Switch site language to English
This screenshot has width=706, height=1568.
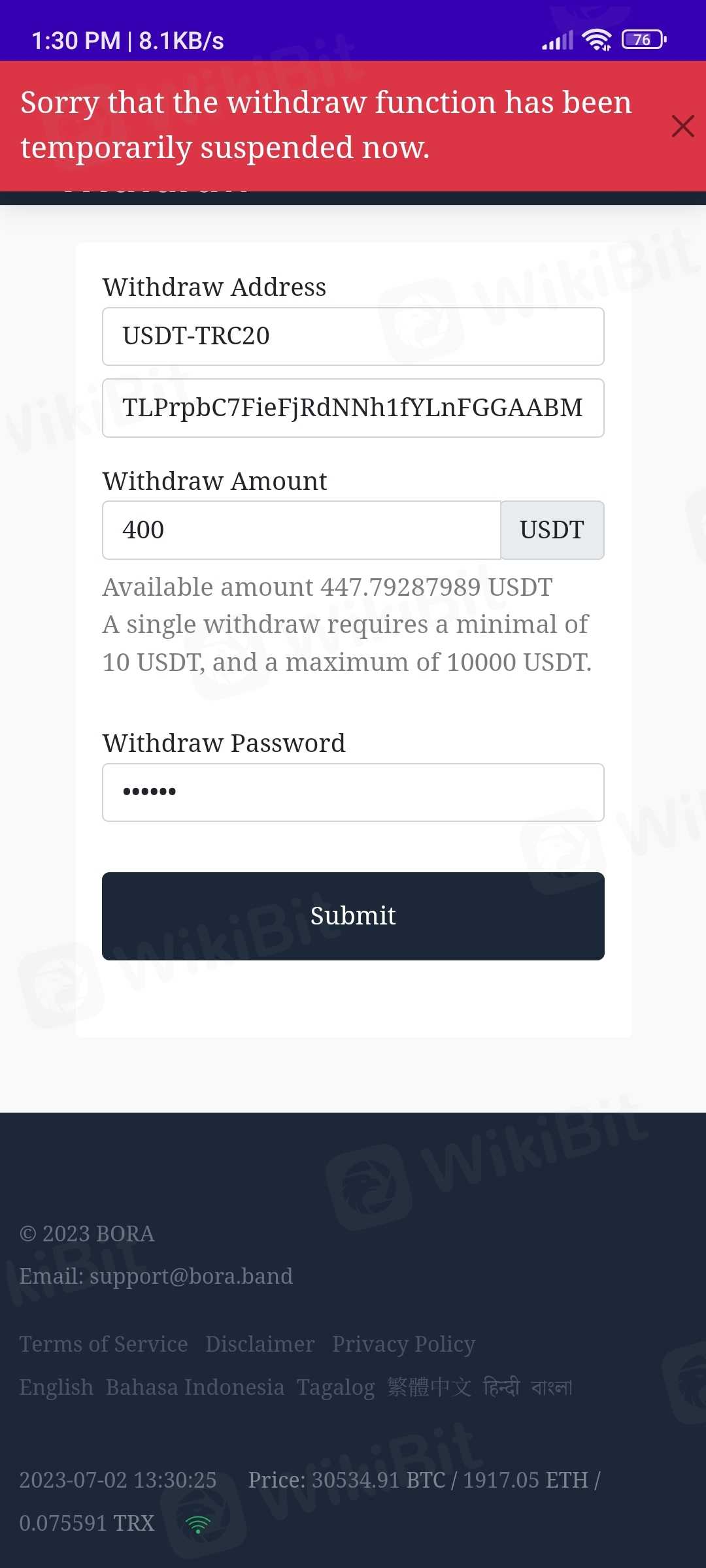coord(56,1387)
